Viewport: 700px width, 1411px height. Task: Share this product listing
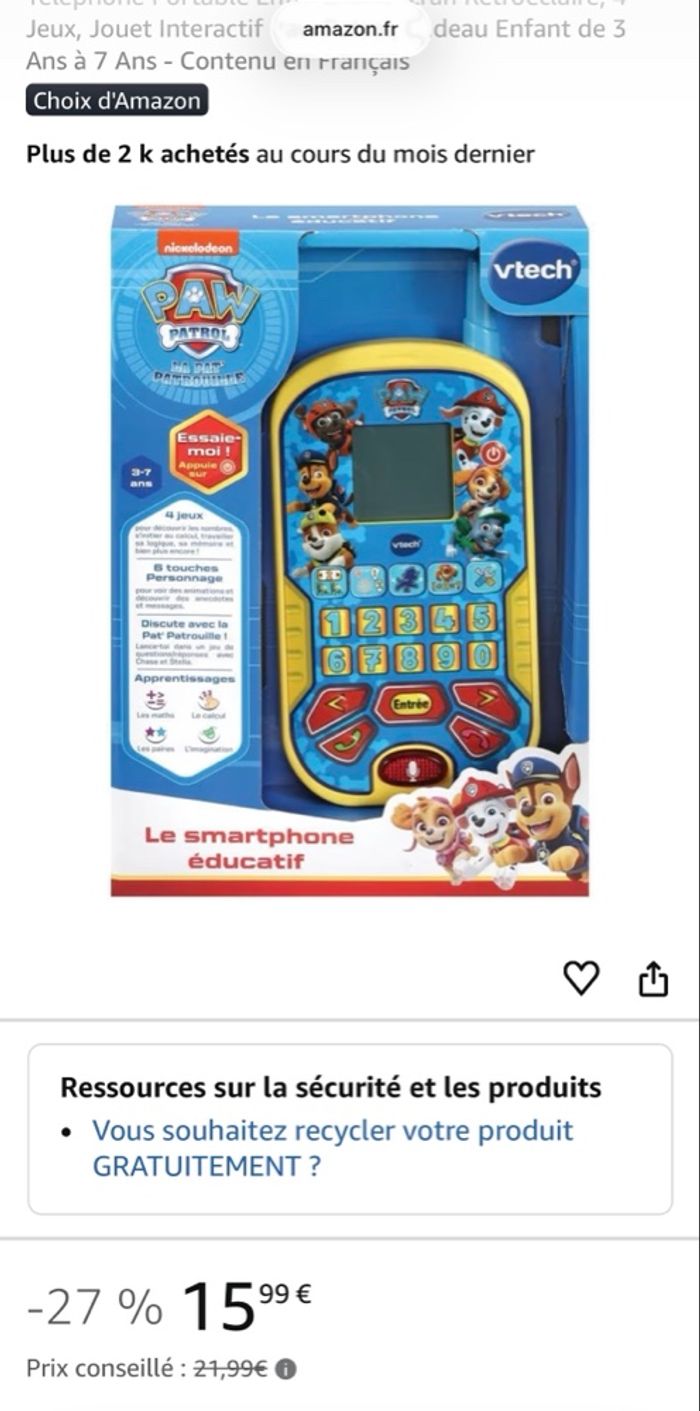click(652, 979)
